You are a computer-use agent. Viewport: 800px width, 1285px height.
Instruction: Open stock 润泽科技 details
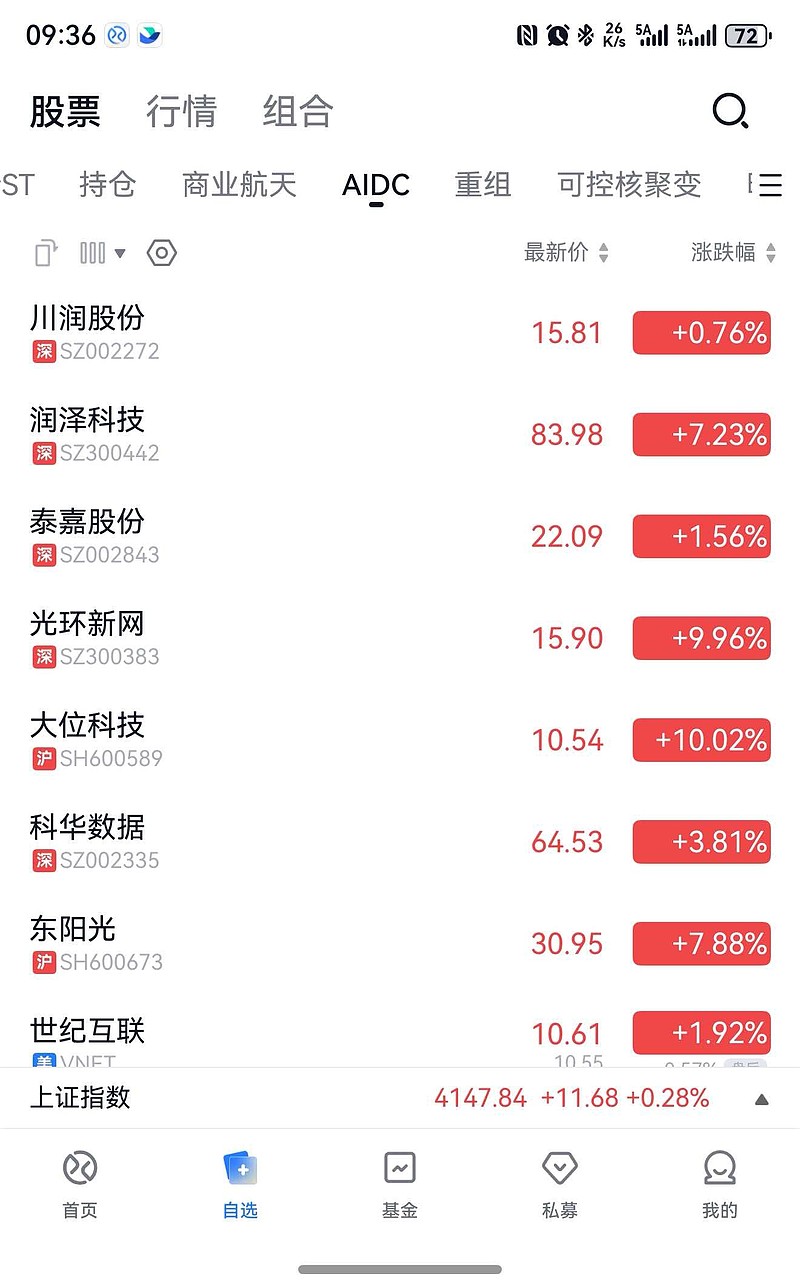coord(88,433)
